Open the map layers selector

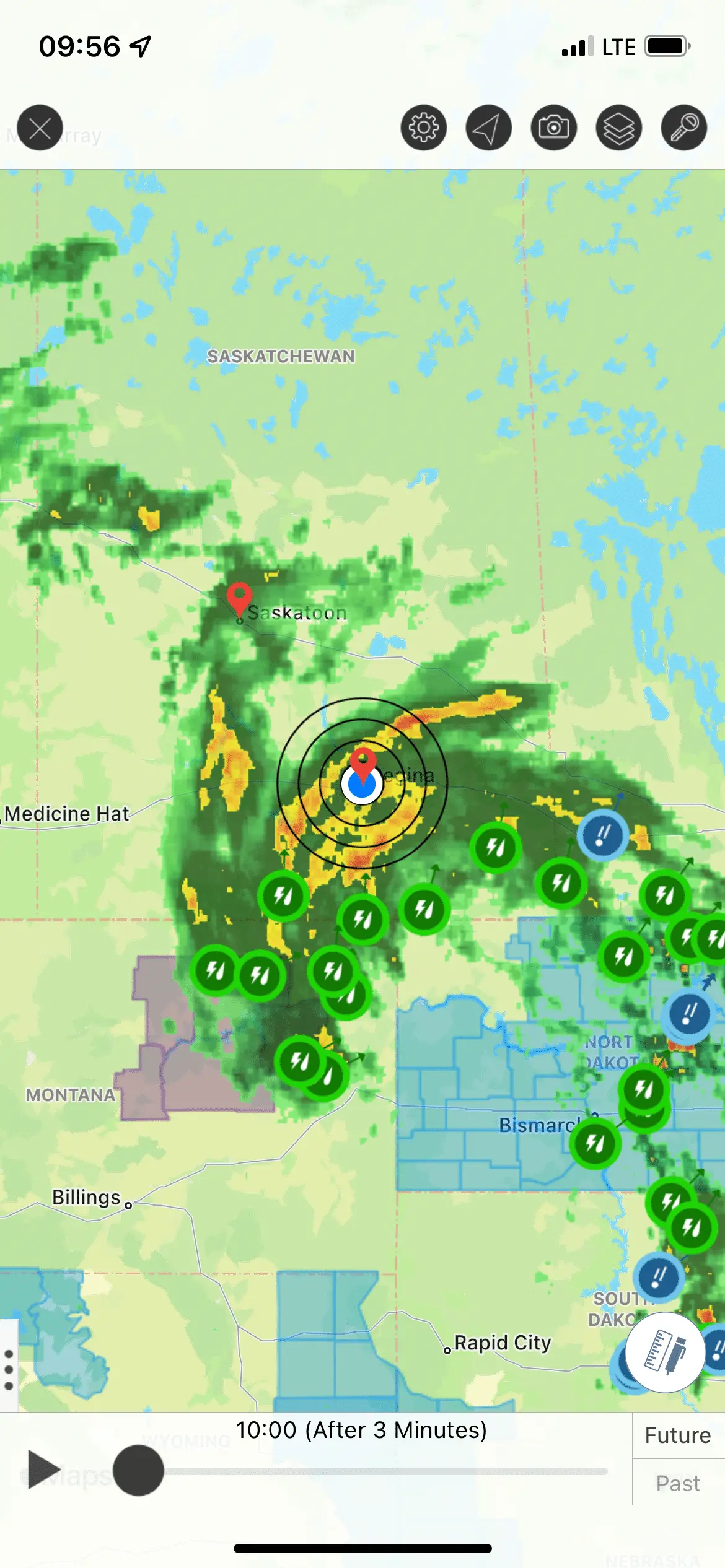(x=619, y=128)
